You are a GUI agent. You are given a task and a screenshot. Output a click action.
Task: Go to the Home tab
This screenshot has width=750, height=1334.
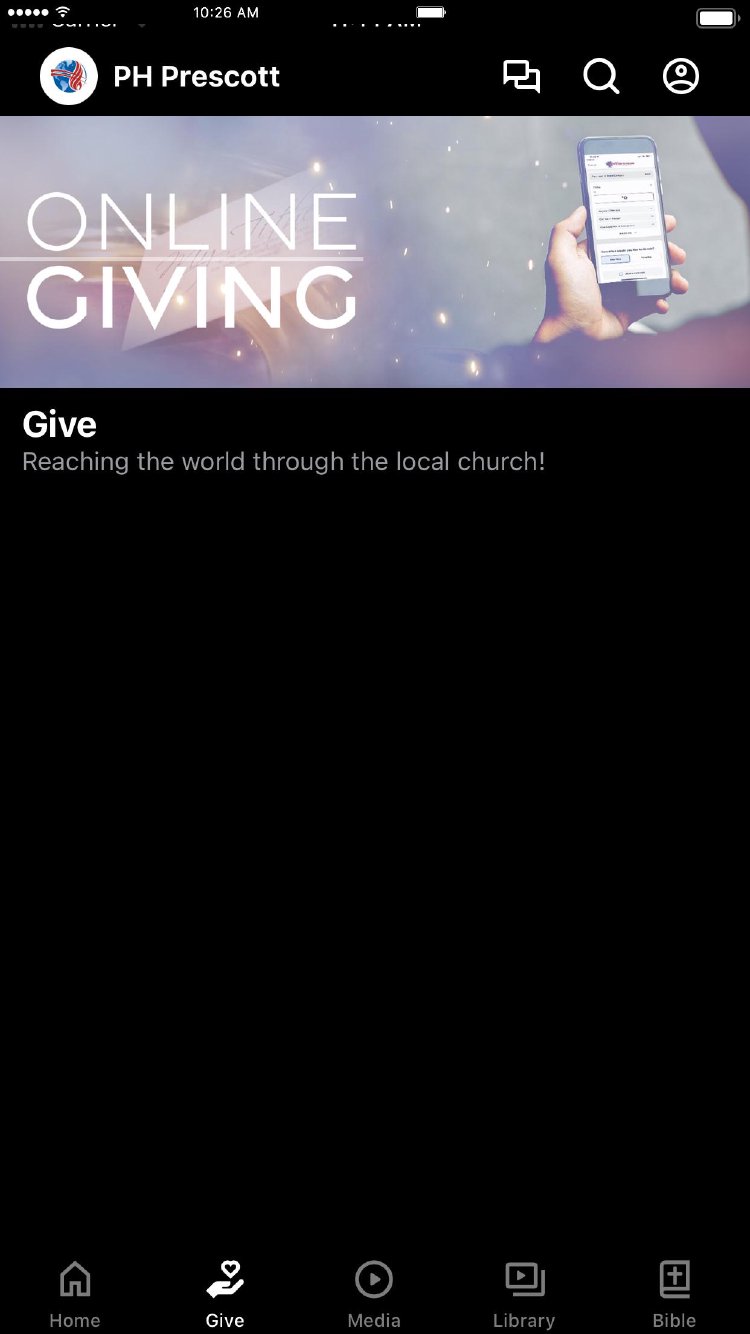tap(75, 1294)
